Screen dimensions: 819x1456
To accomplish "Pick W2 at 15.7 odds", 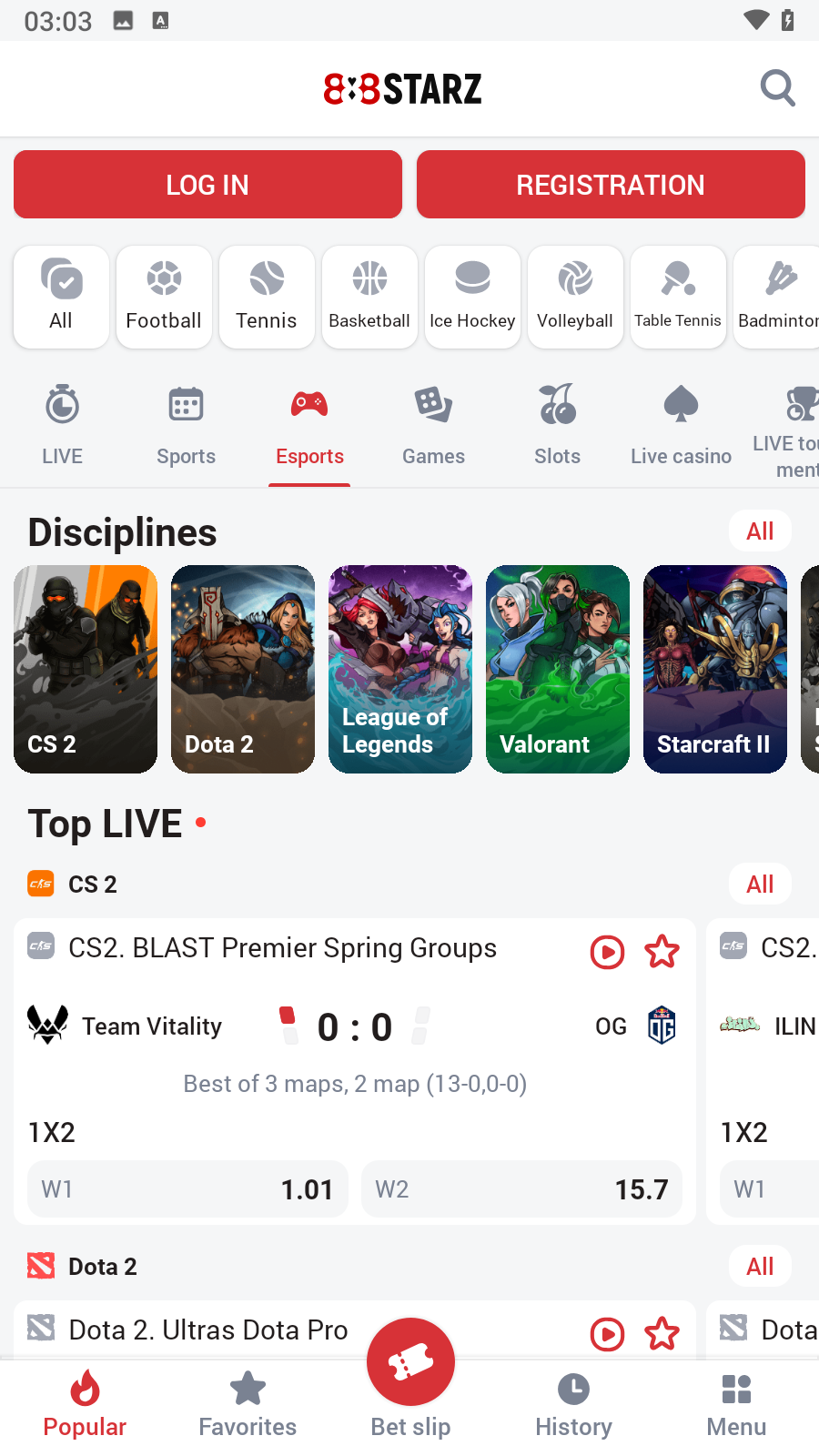I will tap(521, 1189).
